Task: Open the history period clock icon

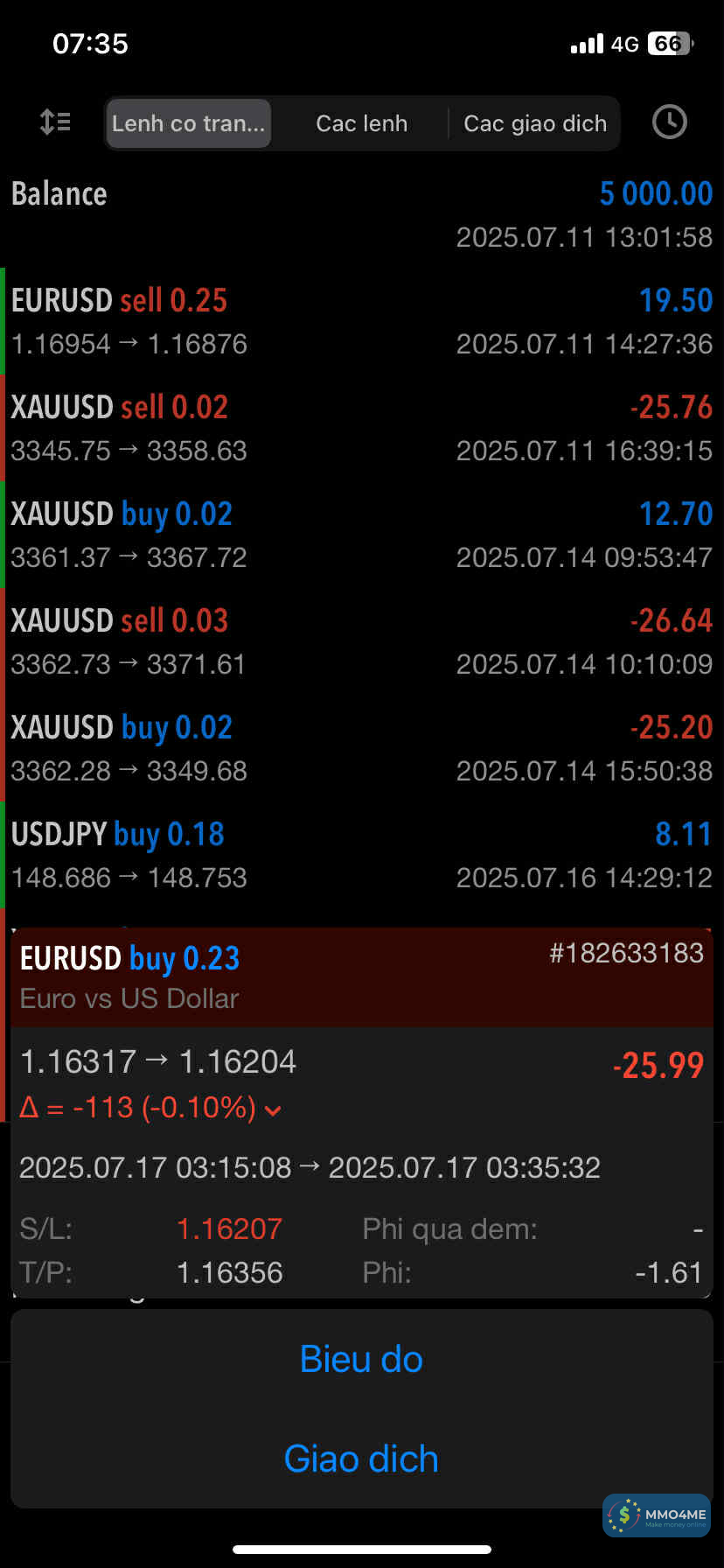Action: coord(669,122)
